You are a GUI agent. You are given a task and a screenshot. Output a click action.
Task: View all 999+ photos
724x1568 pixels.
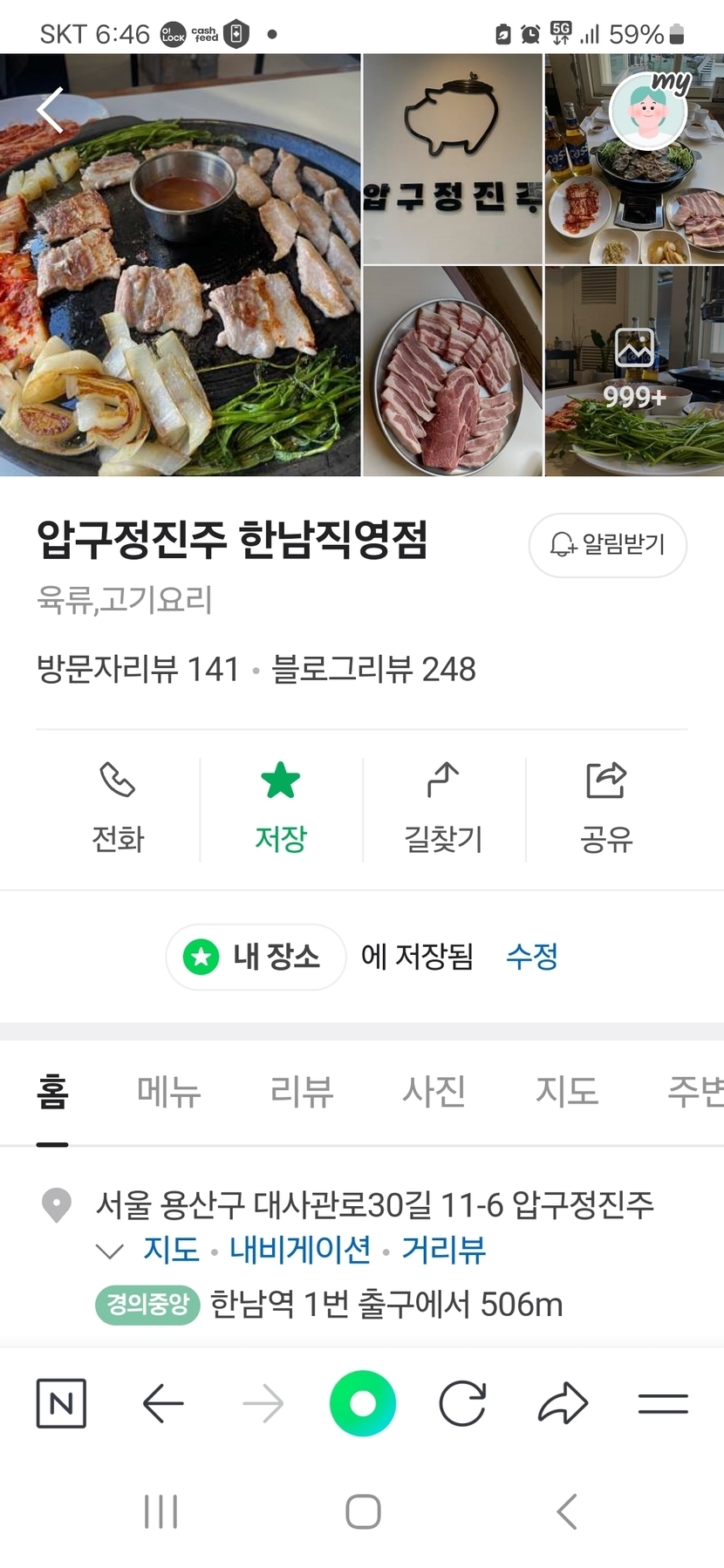point(634,372)
